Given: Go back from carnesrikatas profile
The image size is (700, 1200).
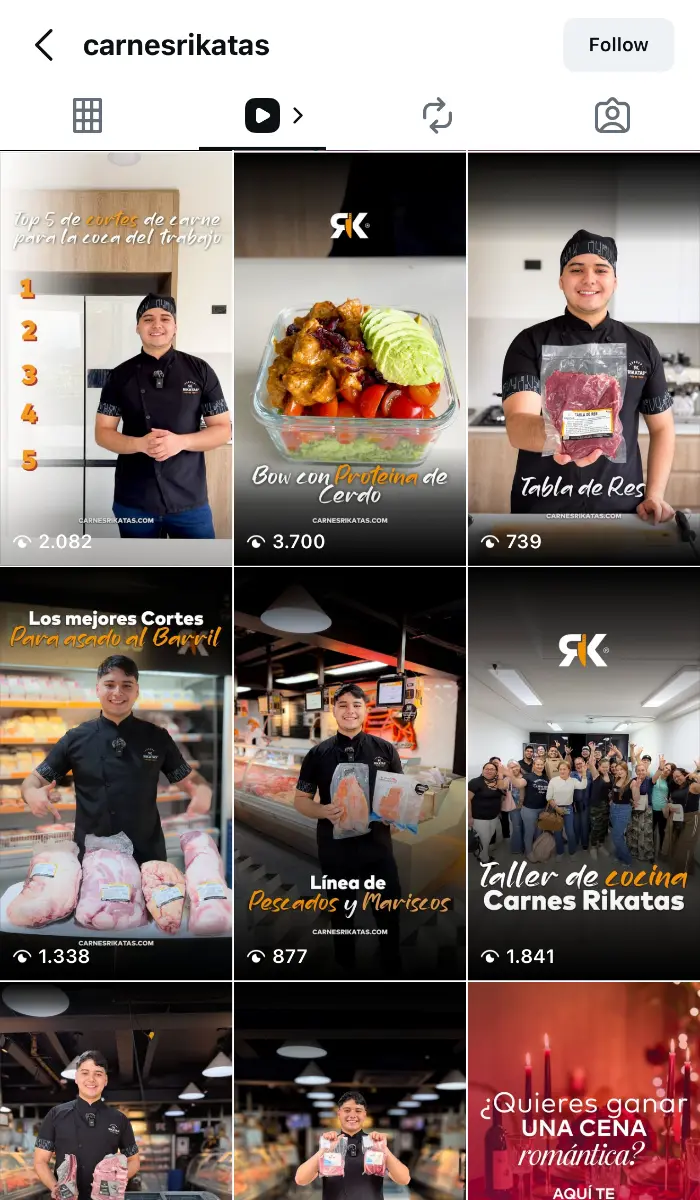Looking at the screenshot, I should 43,45.
